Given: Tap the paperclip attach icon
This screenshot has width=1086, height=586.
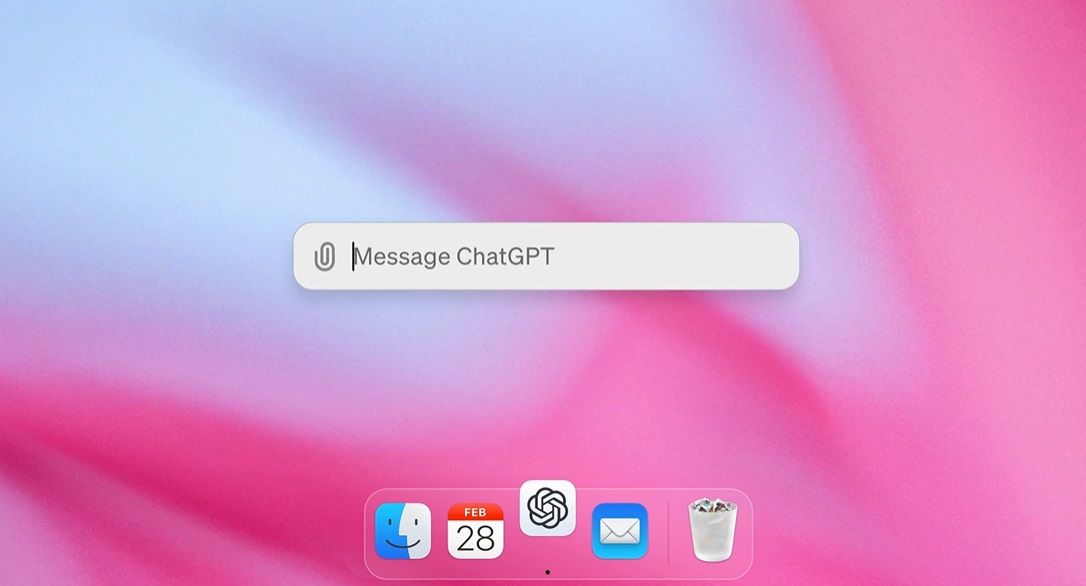Looking at the screenshot, I should [324, 257].
